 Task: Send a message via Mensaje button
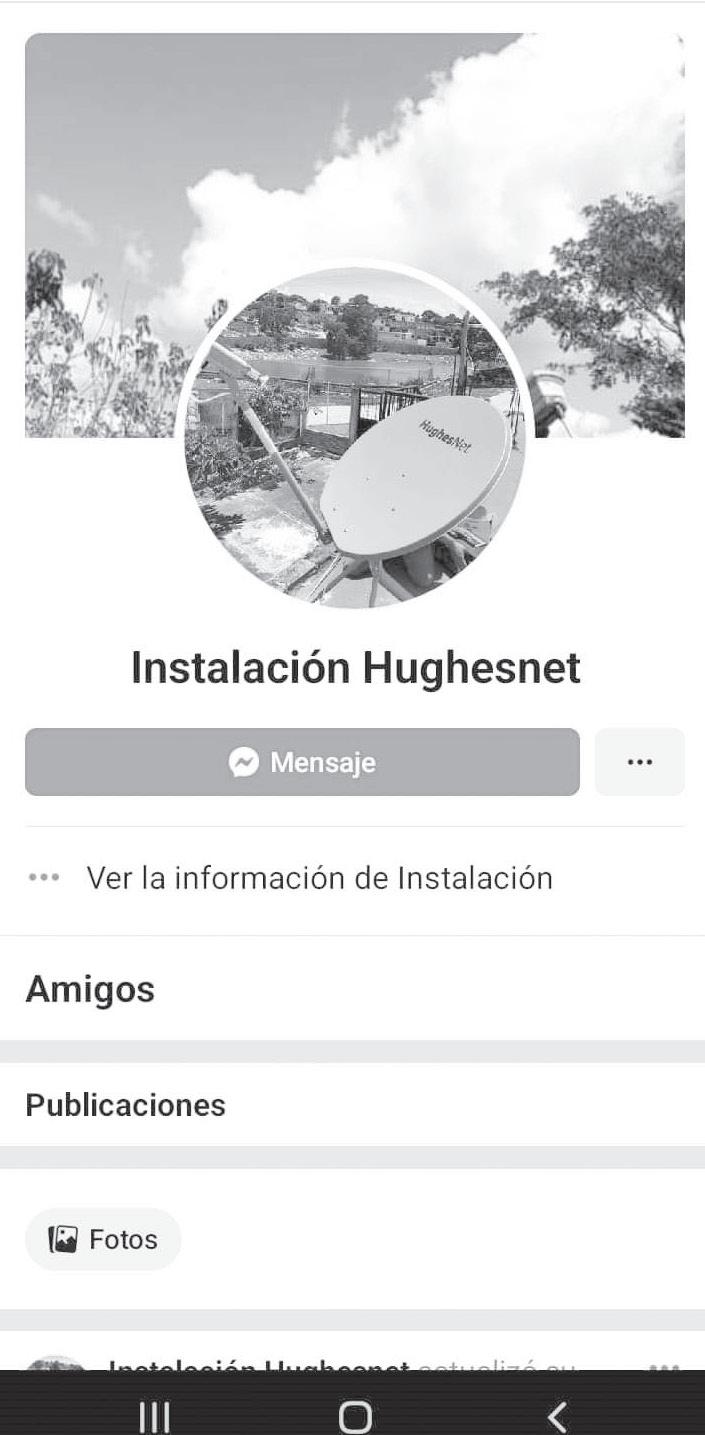tap(302, 762)
